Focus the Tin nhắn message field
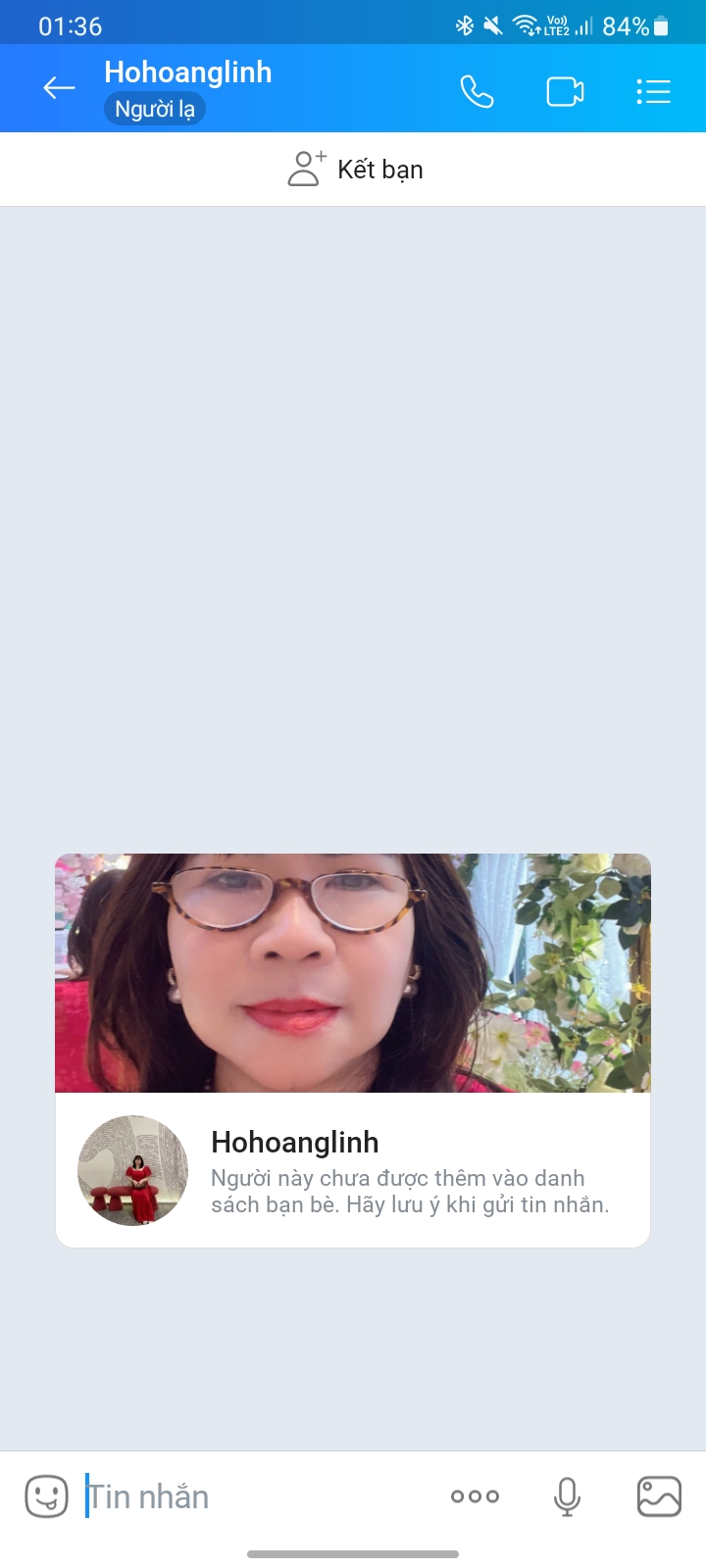Image resolution: width=706 pixels, height=1568 pixels. click(255, 1496)
